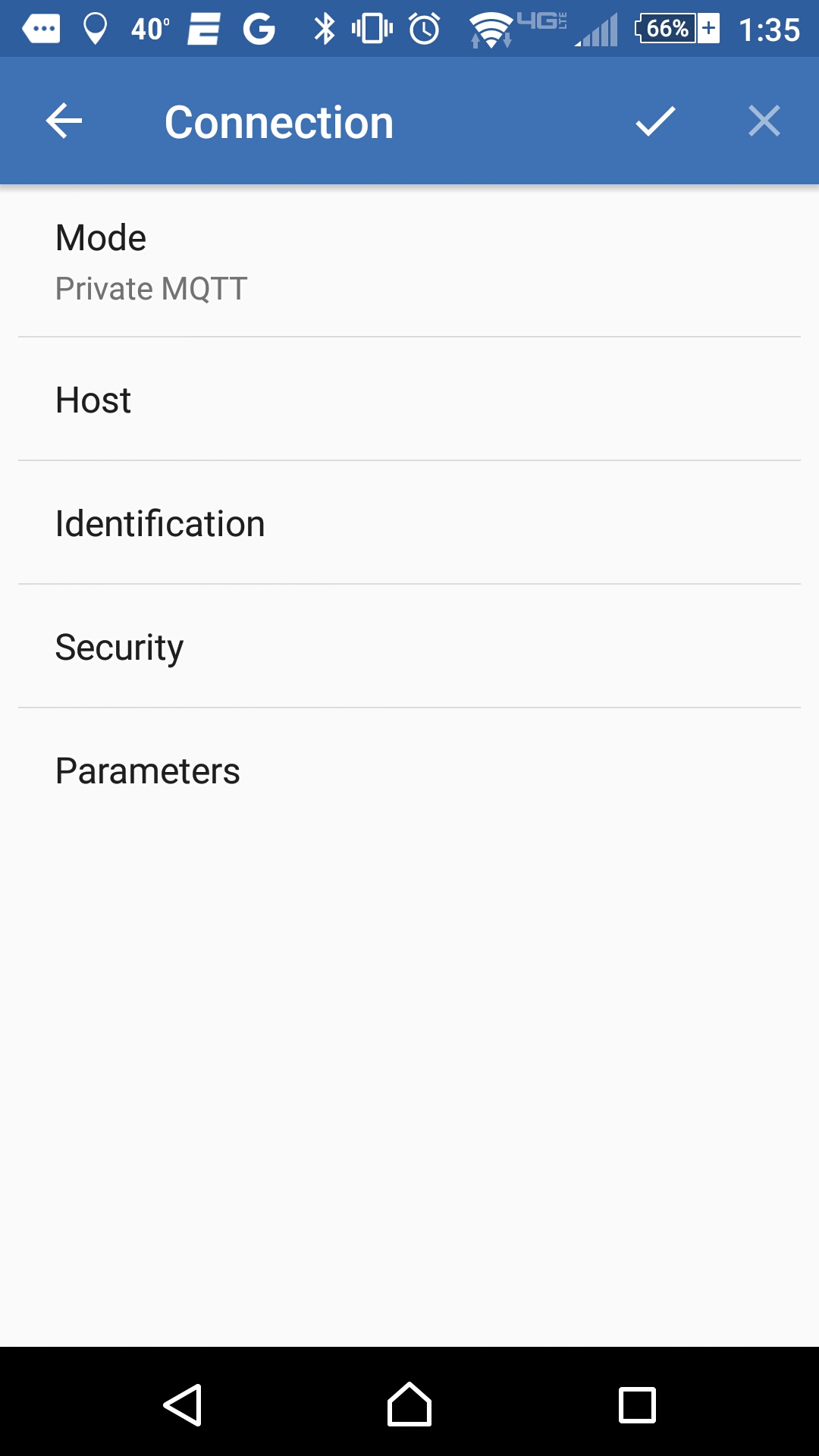The height and width of the screenshot is (1456, 819).
Task: Tap the Wi-Fi status bar icon
Action: click(489, 28)
